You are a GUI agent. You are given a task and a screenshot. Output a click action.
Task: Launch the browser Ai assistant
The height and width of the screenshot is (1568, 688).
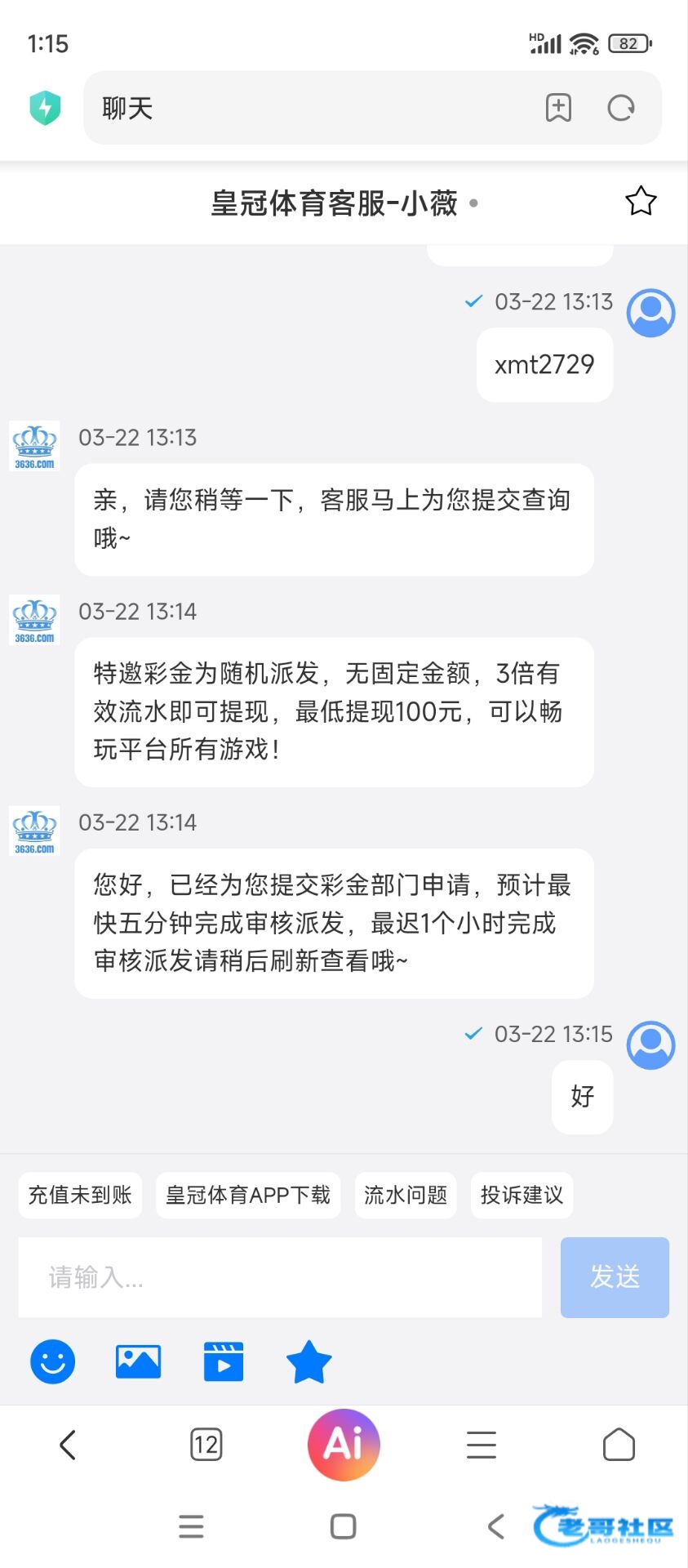344,1445
